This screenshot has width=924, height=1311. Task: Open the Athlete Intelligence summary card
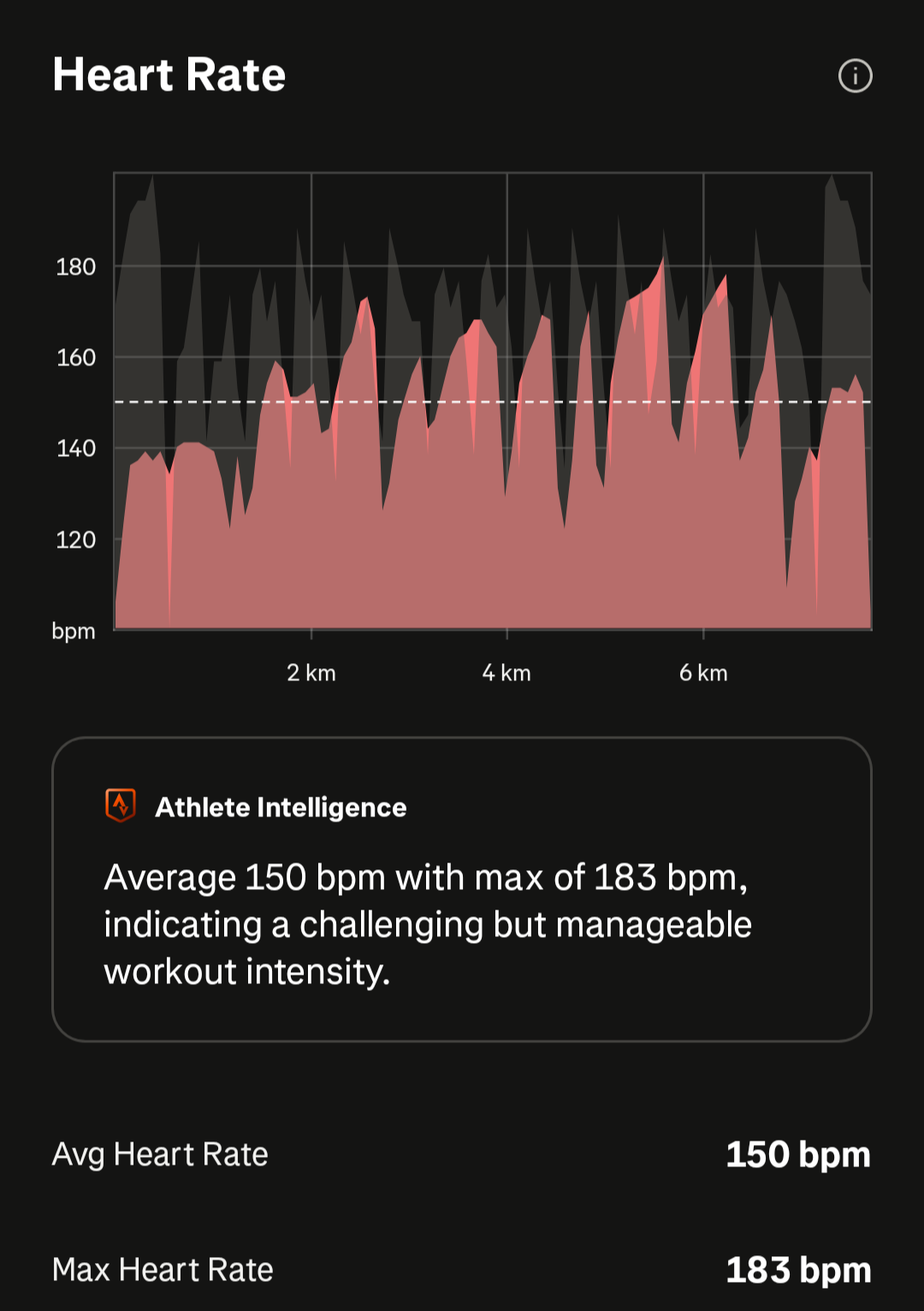coord(462,889)
